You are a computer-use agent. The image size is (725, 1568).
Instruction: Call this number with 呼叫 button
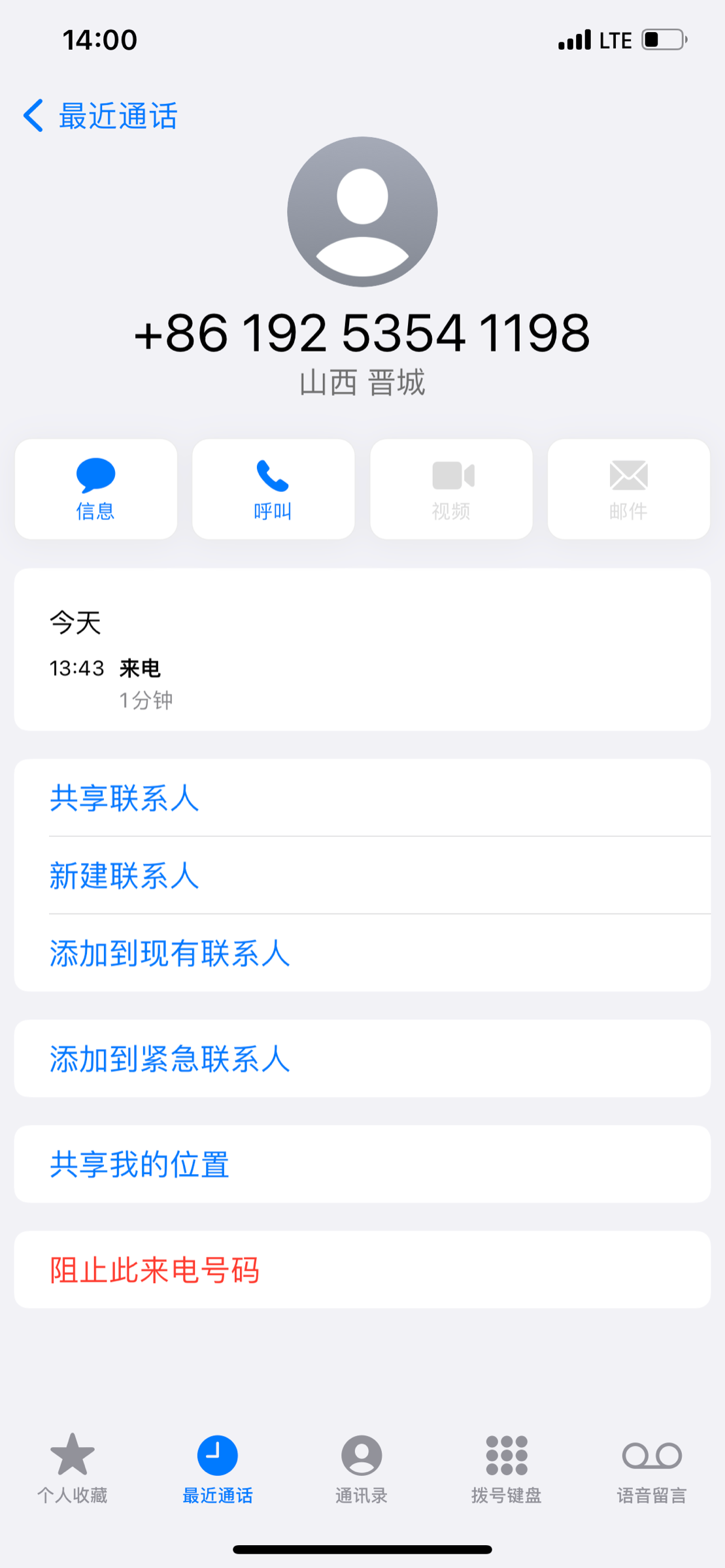pos(273,489)
